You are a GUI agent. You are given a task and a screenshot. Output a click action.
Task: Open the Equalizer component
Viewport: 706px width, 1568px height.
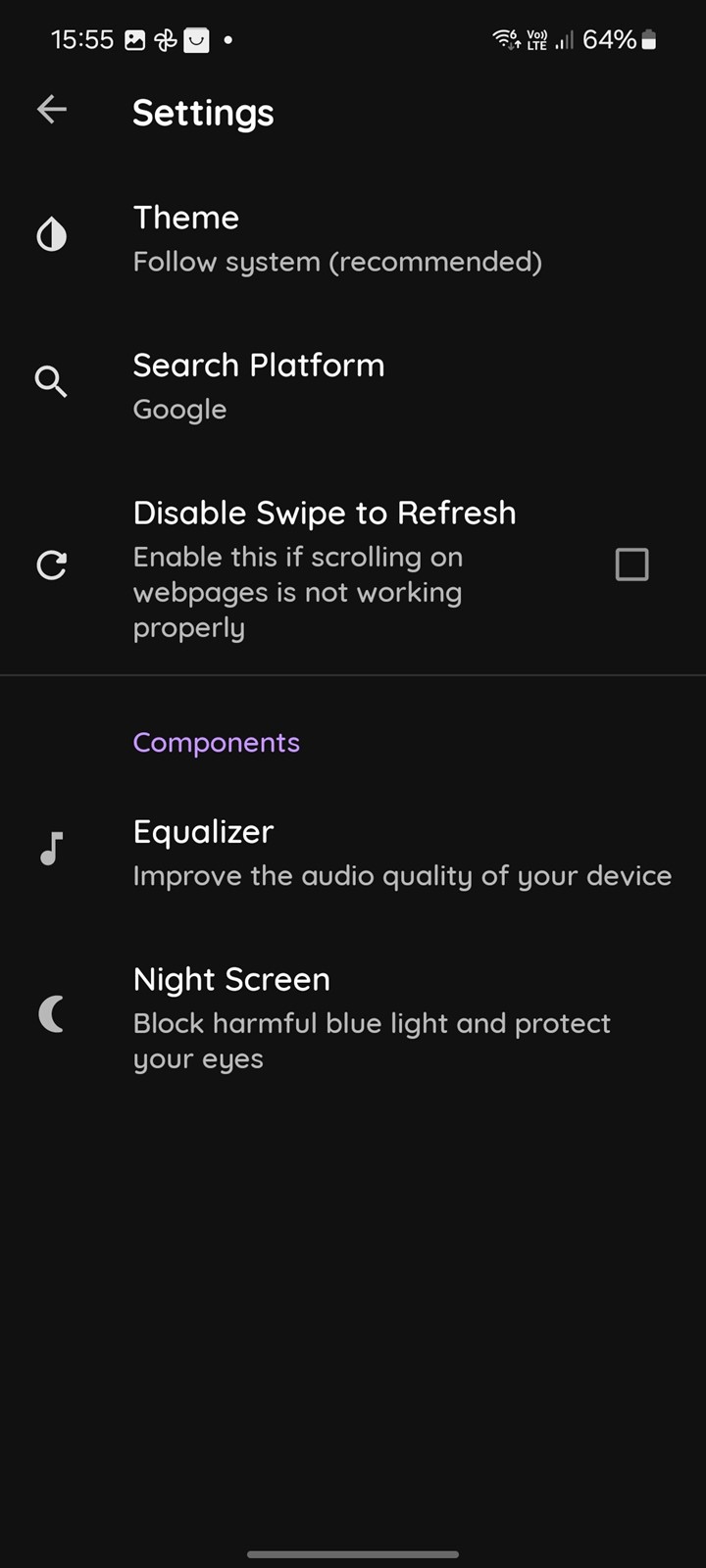tap(353, 852)
